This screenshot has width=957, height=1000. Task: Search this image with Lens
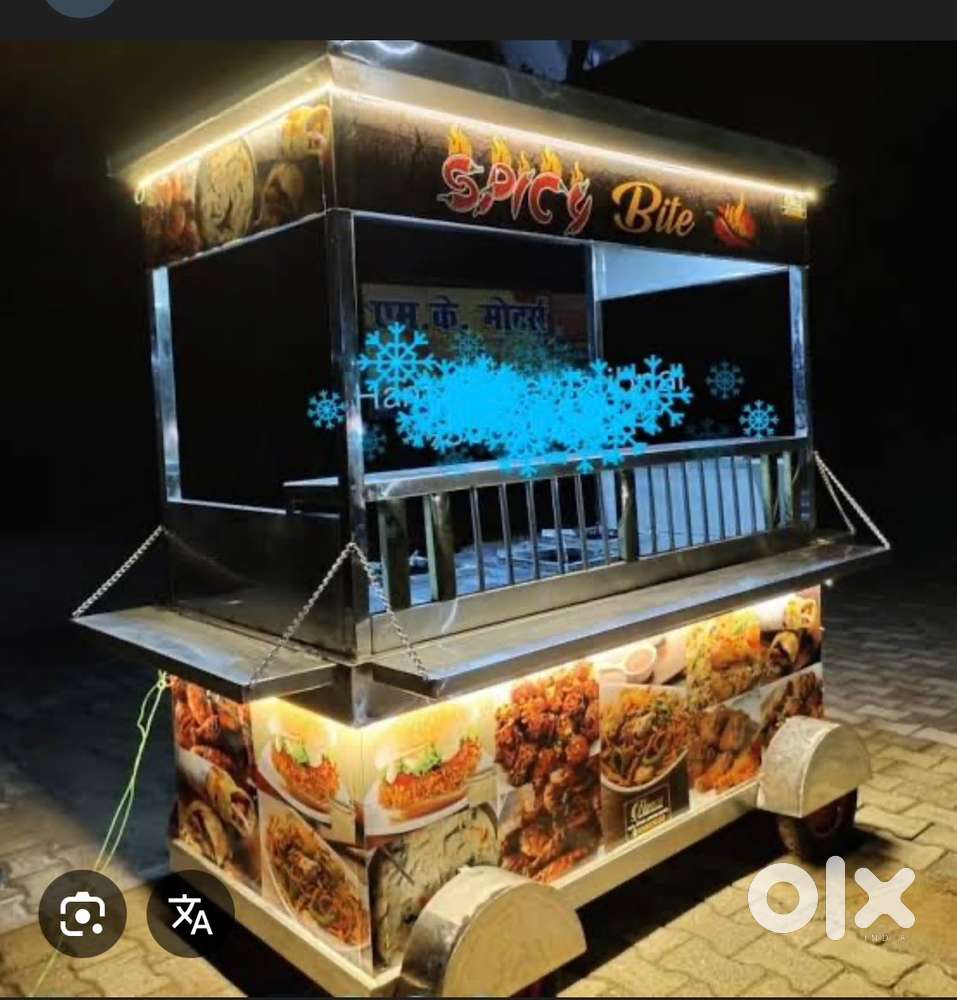[82, 913]
